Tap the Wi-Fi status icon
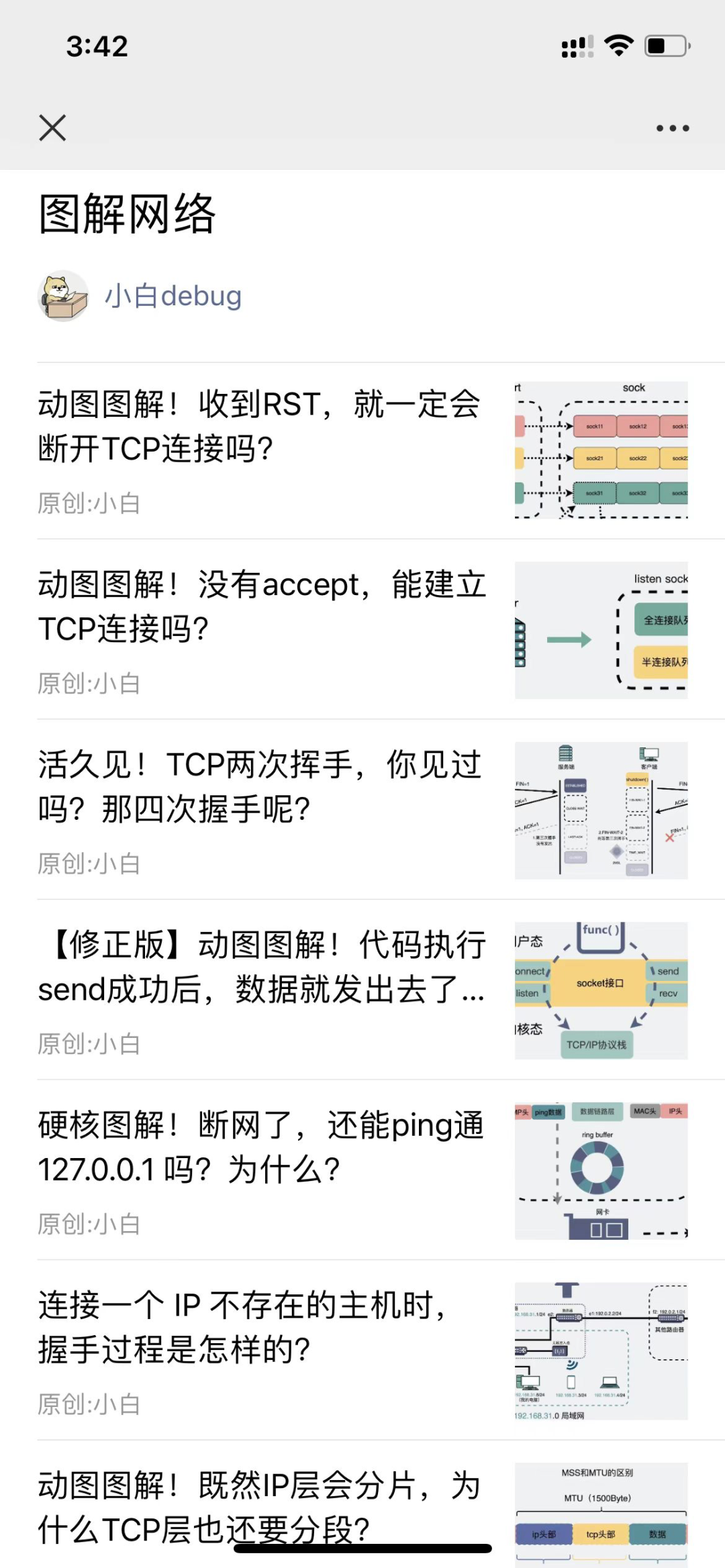The width and height of the screenshot is (725, 1568). point(619,44)
